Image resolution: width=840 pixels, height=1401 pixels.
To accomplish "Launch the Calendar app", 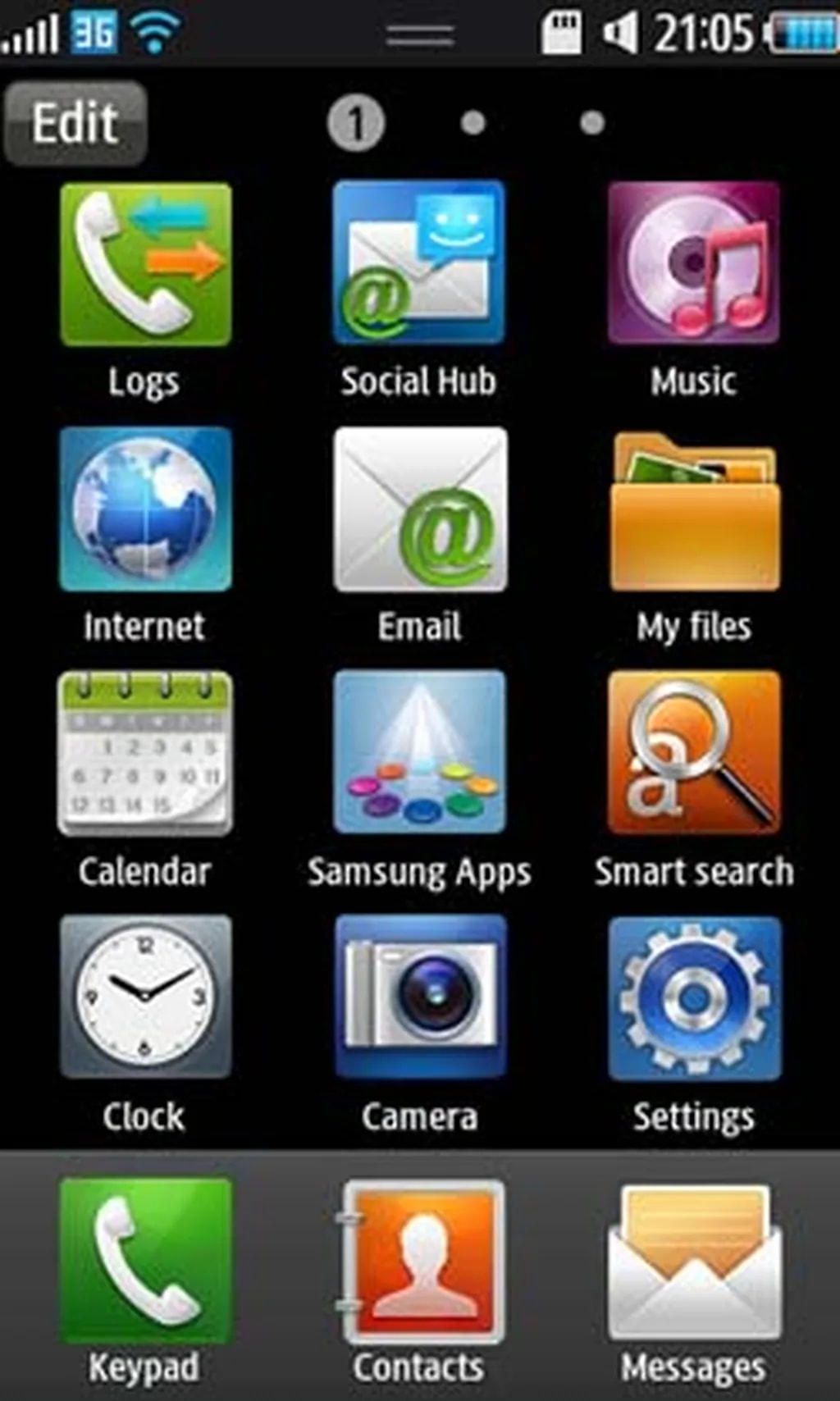I will (144, 753).
